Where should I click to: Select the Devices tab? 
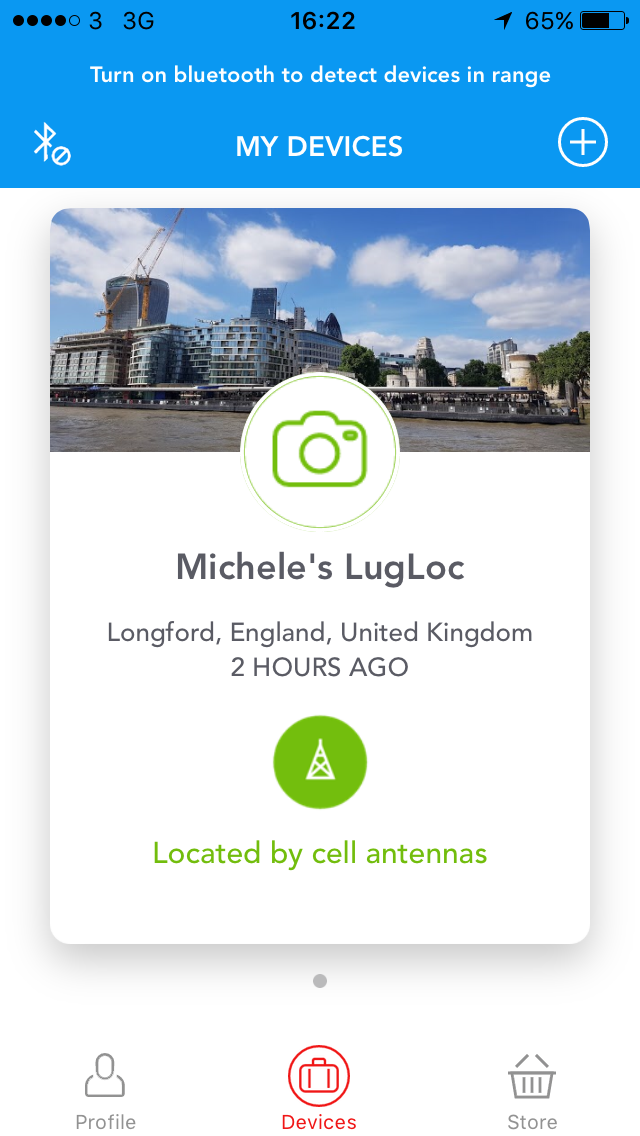point(319,1089)
